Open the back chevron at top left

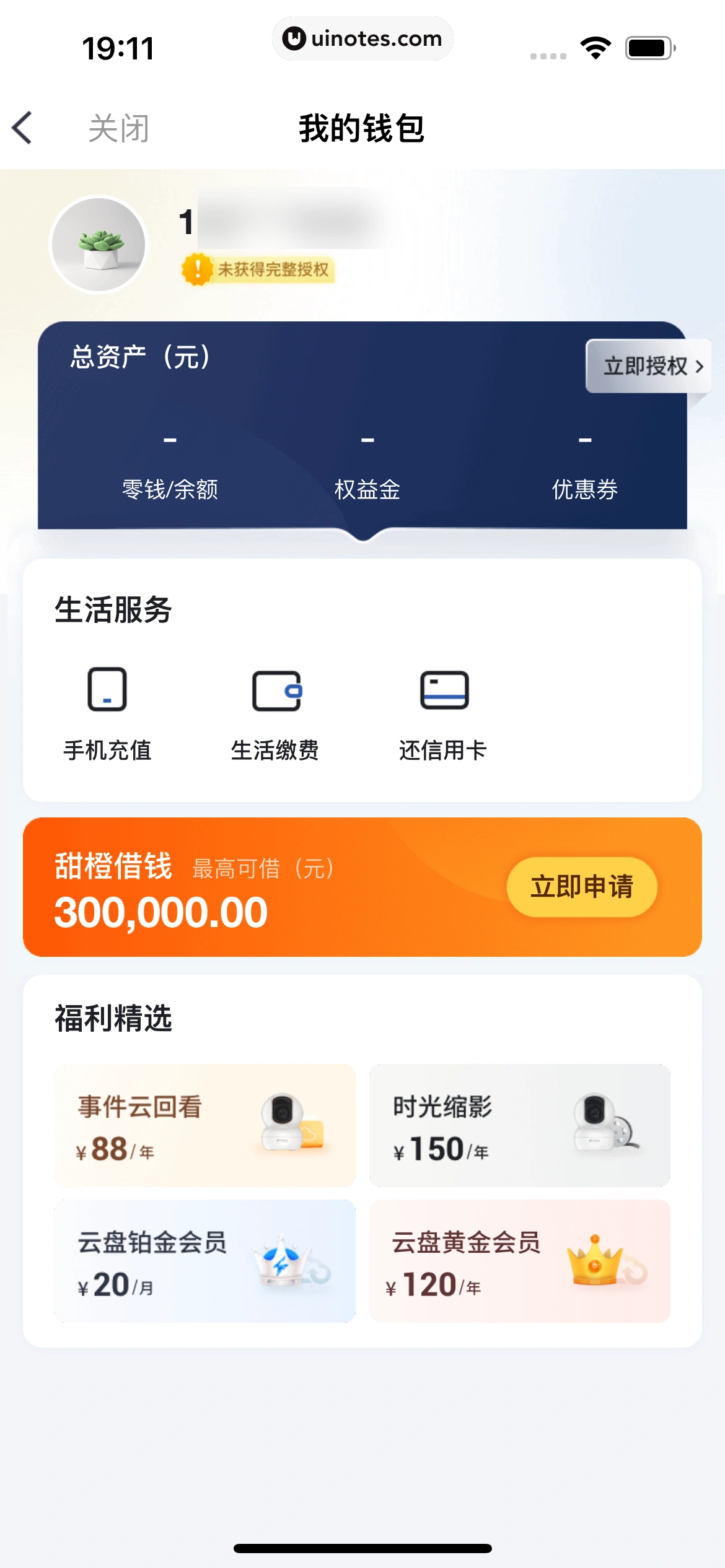pyautogui.click(x=22, y=129)
